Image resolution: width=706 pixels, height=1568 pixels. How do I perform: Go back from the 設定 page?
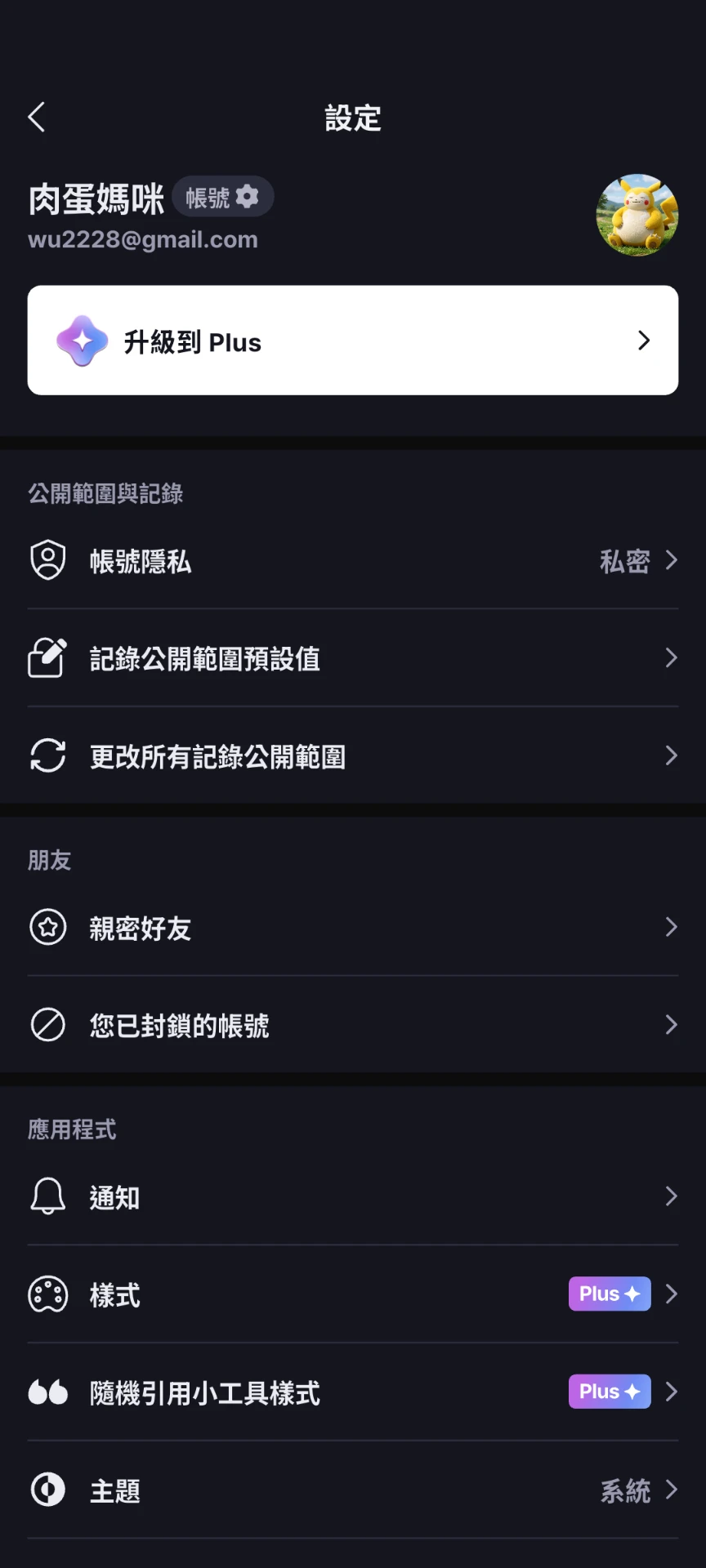pyautogui.click(x=37, y=118)
